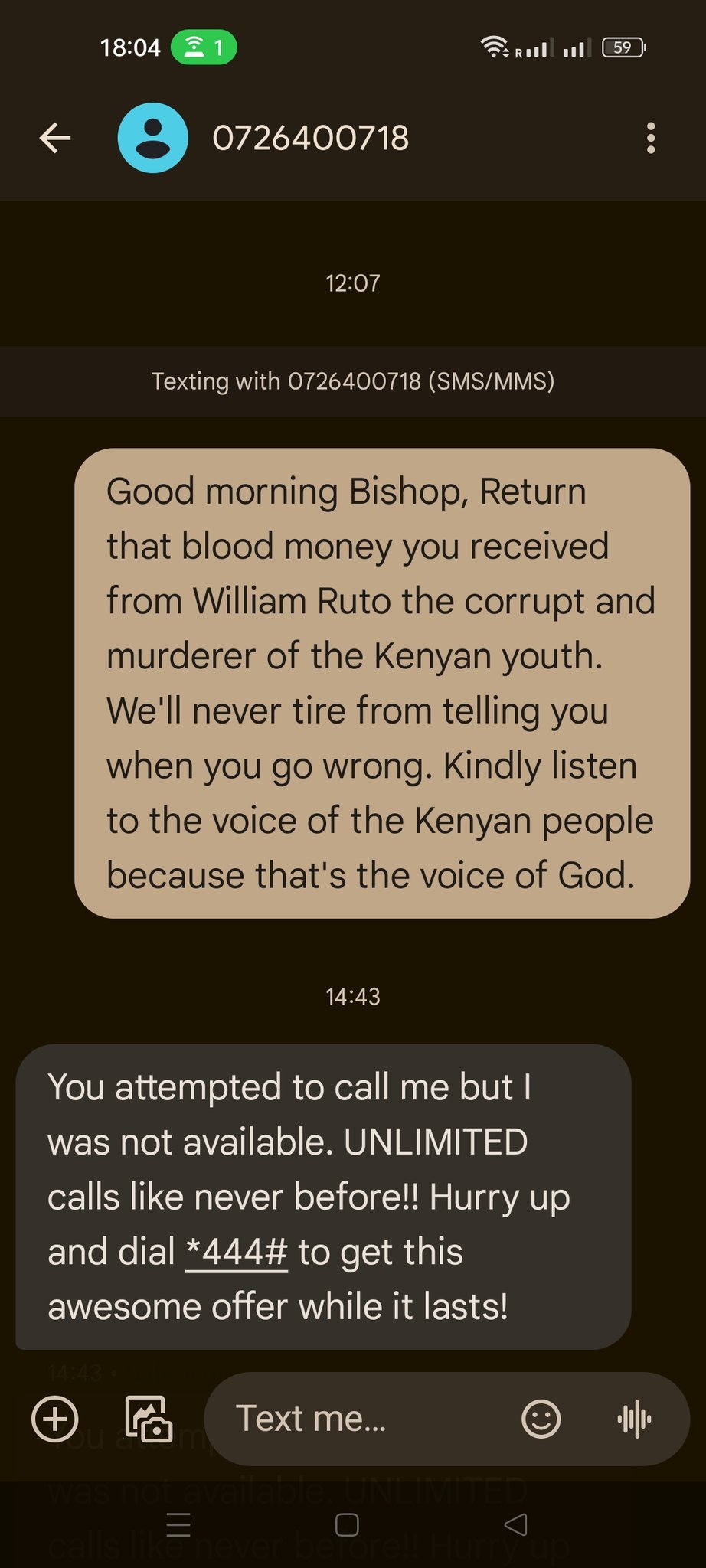
Task: Open the emoji picker
Action: click(x=541, y=1419)
